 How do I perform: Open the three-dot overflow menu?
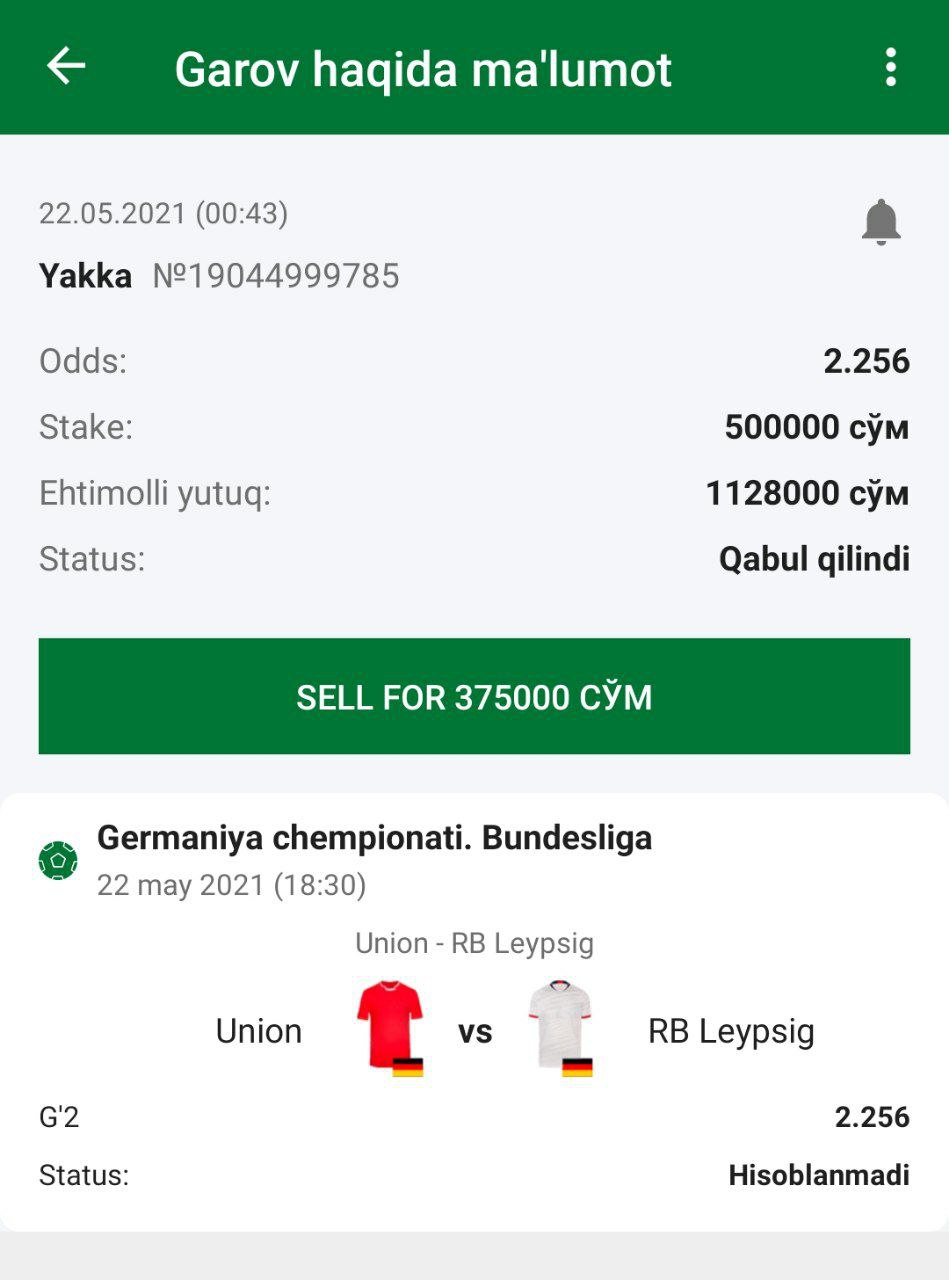tap(890, 67)
